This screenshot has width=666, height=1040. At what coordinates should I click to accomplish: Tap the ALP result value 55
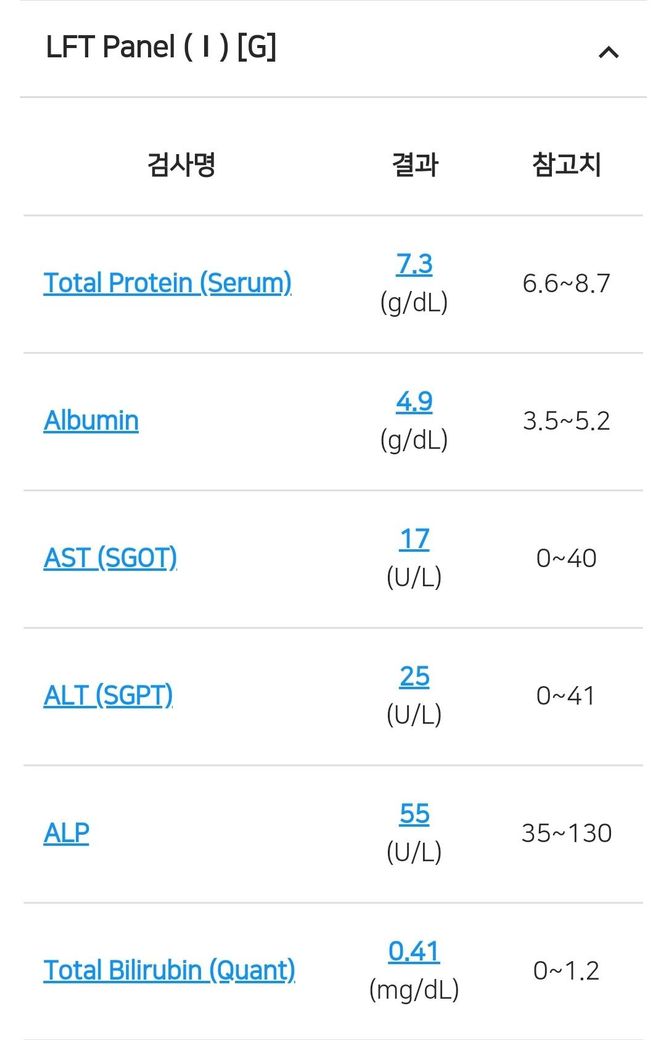pos(414,814)
